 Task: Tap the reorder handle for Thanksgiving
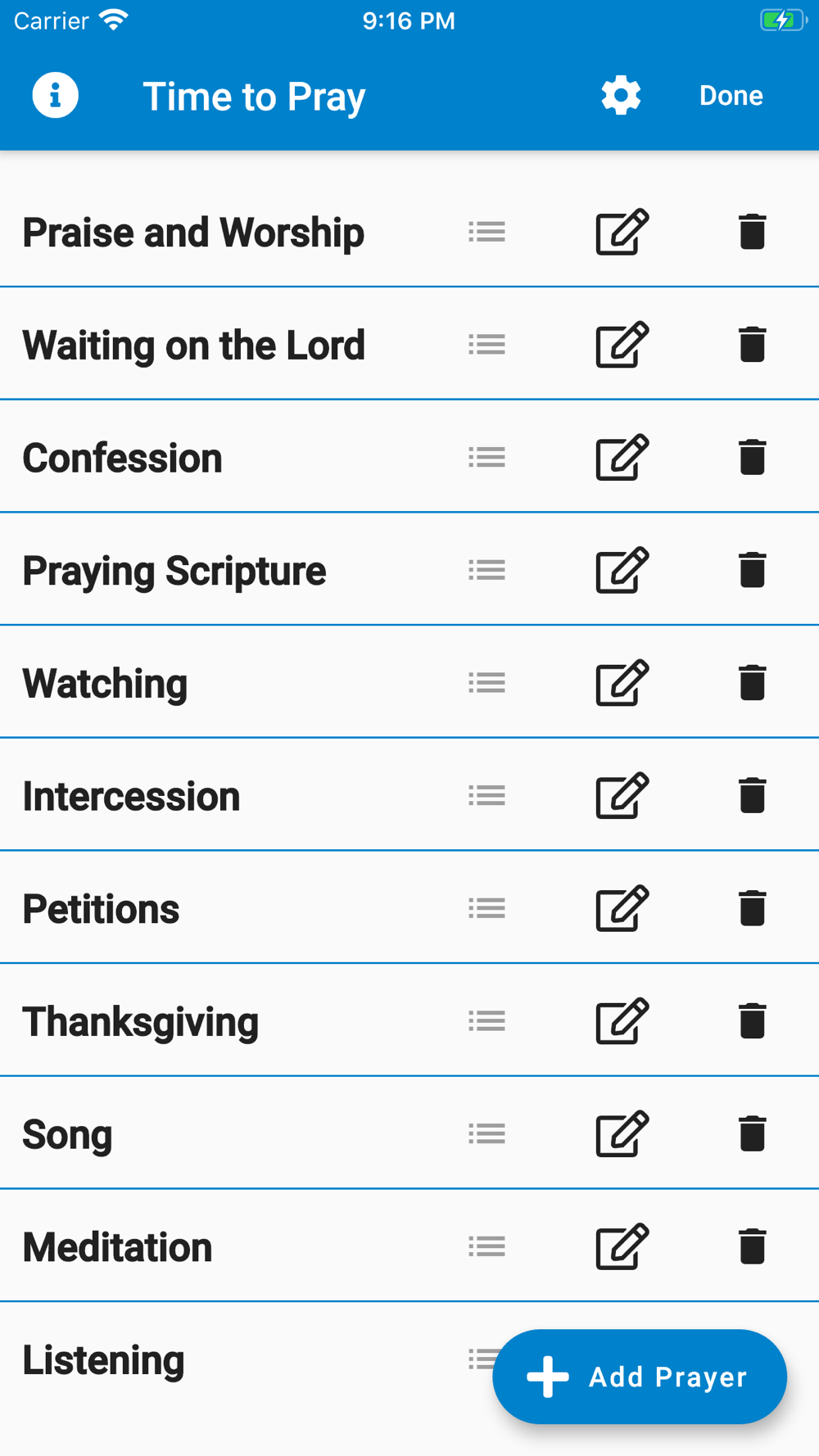click(486, 1021)
